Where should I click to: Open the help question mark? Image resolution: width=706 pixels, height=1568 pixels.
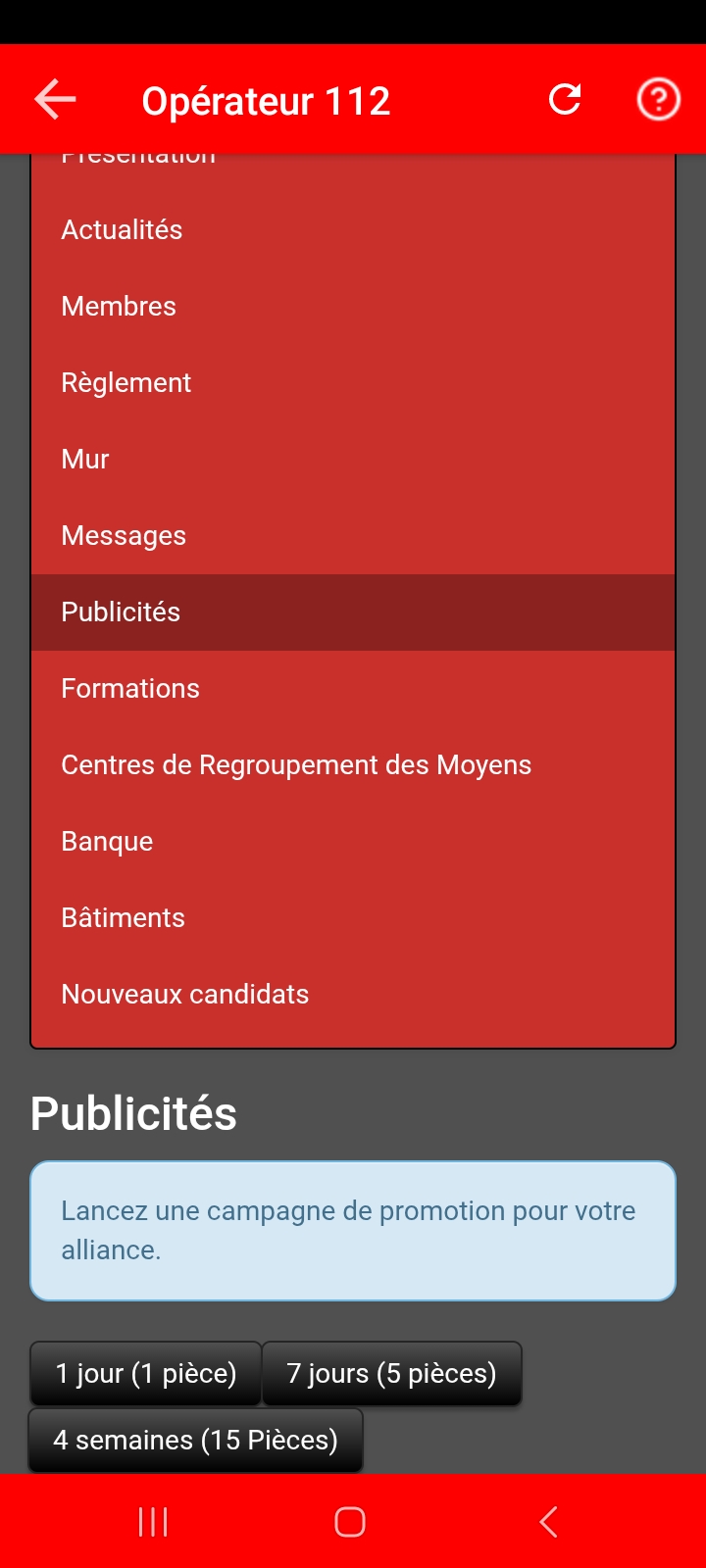pyautogui.click(x=658, y=100)
